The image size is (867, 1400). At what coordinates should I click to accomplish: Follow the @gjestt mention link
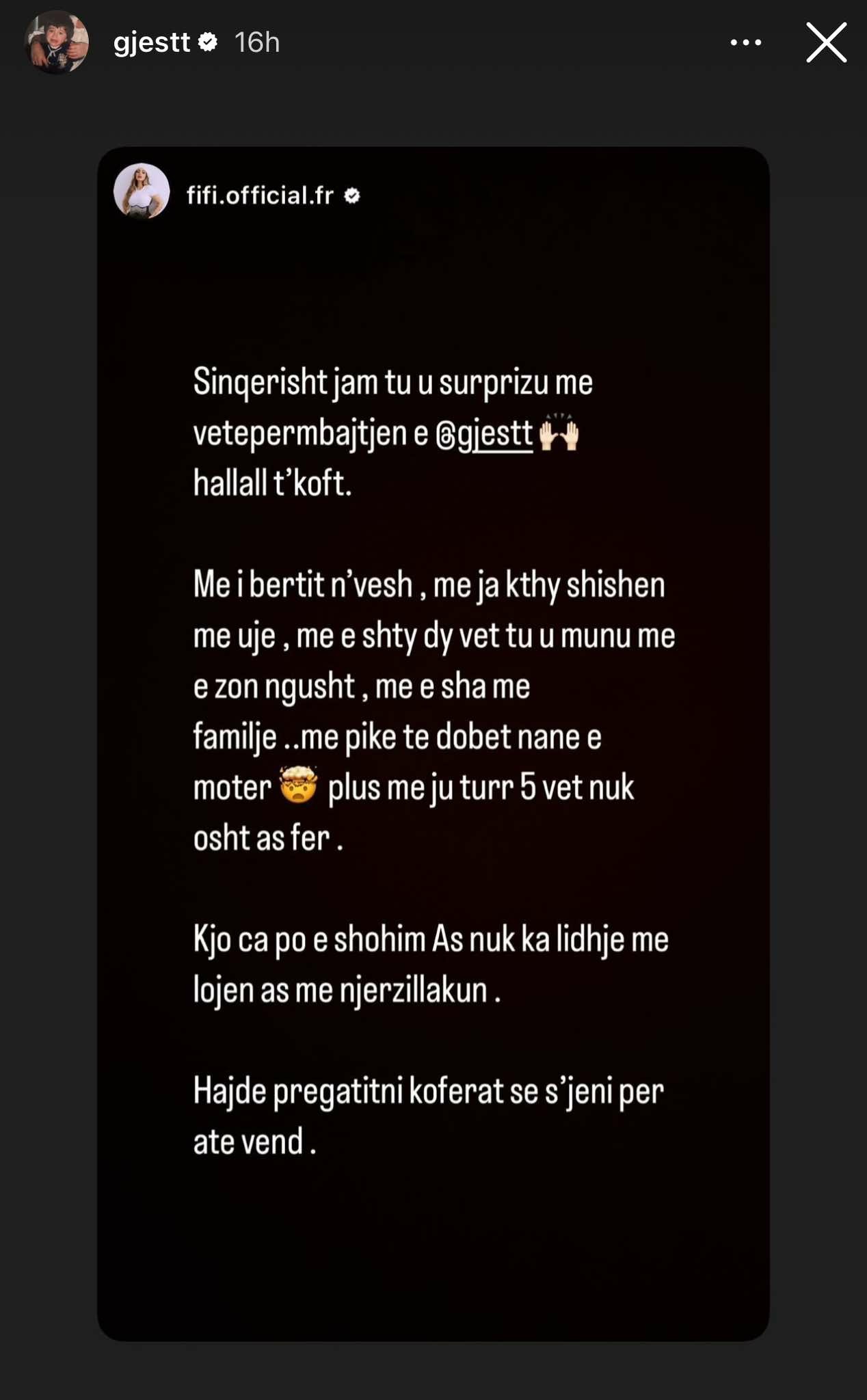(x=484, y=433)
